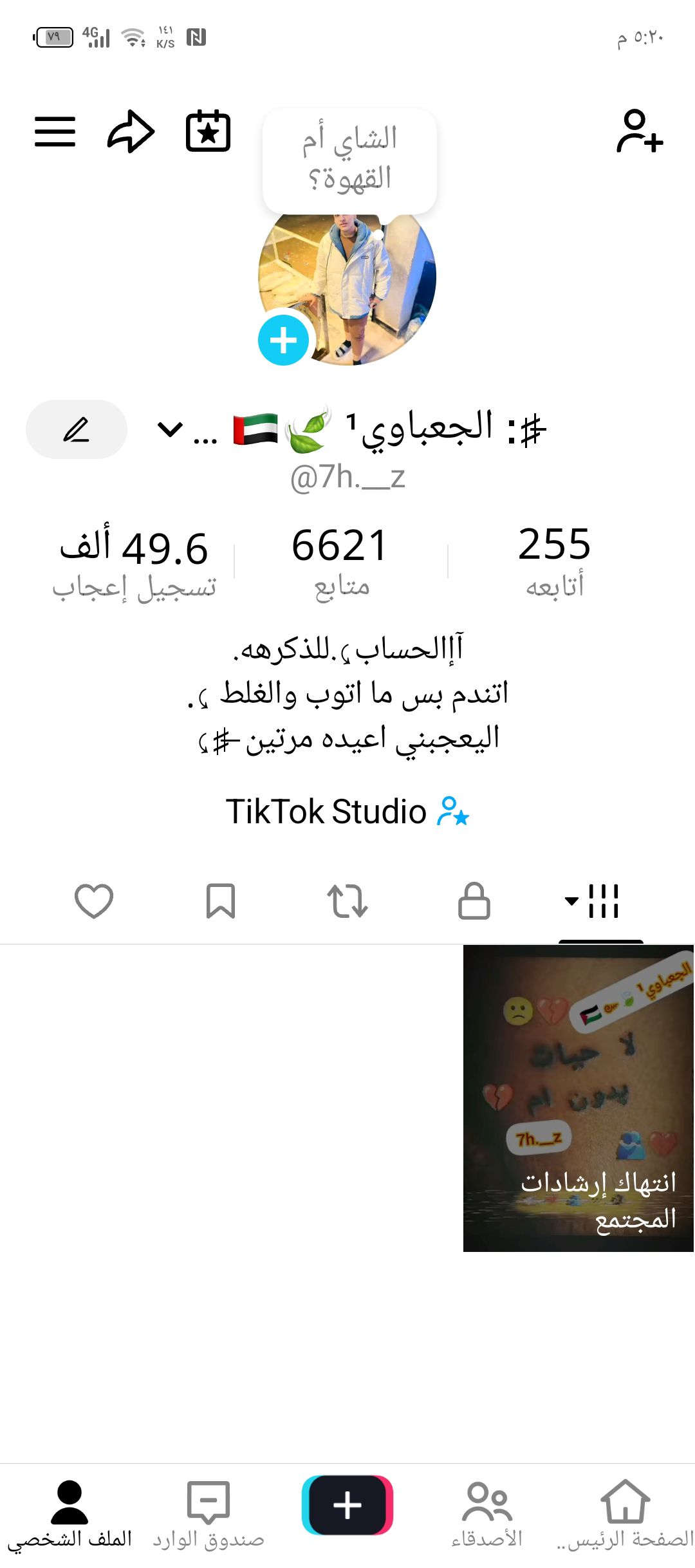
Task: Add friends via the person-plus icon
Action: 639,132
